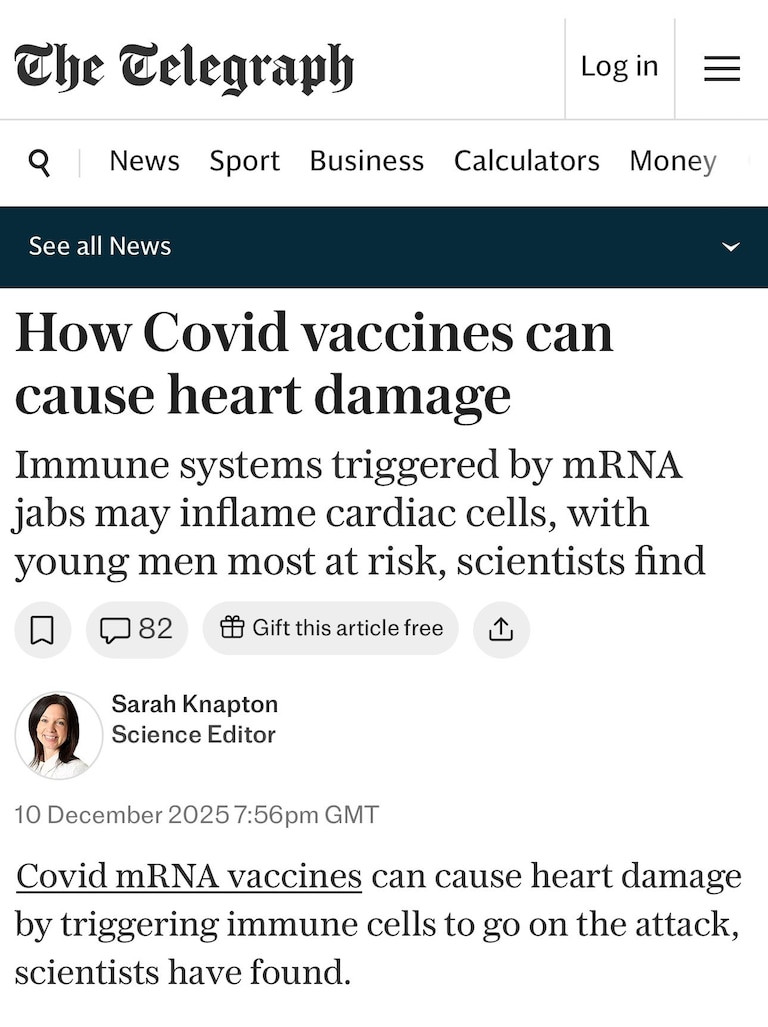Open the Business section
The height and width of the screenshot is (1027, 768).
[366, 161]
